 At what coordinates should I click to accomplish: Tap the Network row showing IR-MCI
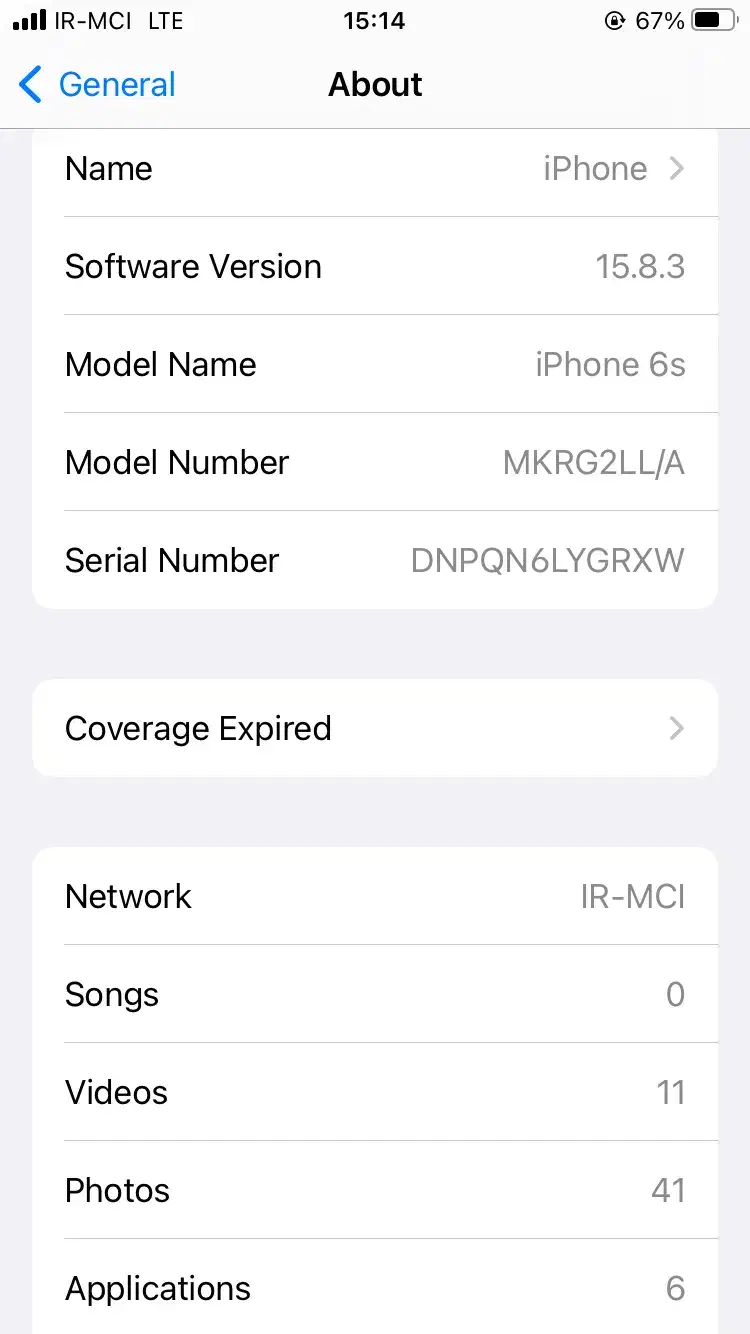(x=375, y=896)
